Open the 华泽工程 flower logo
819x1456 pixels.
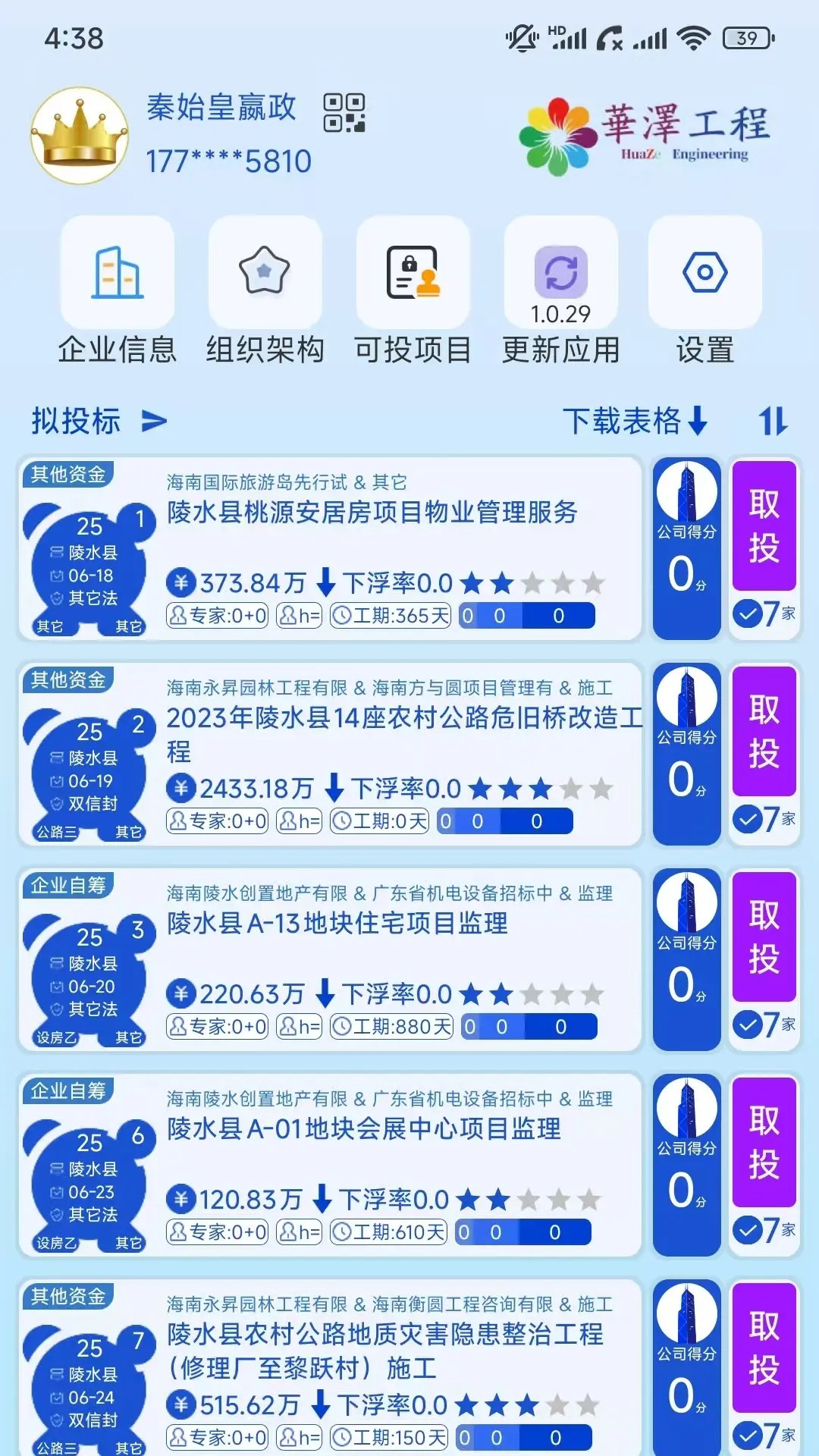pyautogui.click(x=559, y=135)
